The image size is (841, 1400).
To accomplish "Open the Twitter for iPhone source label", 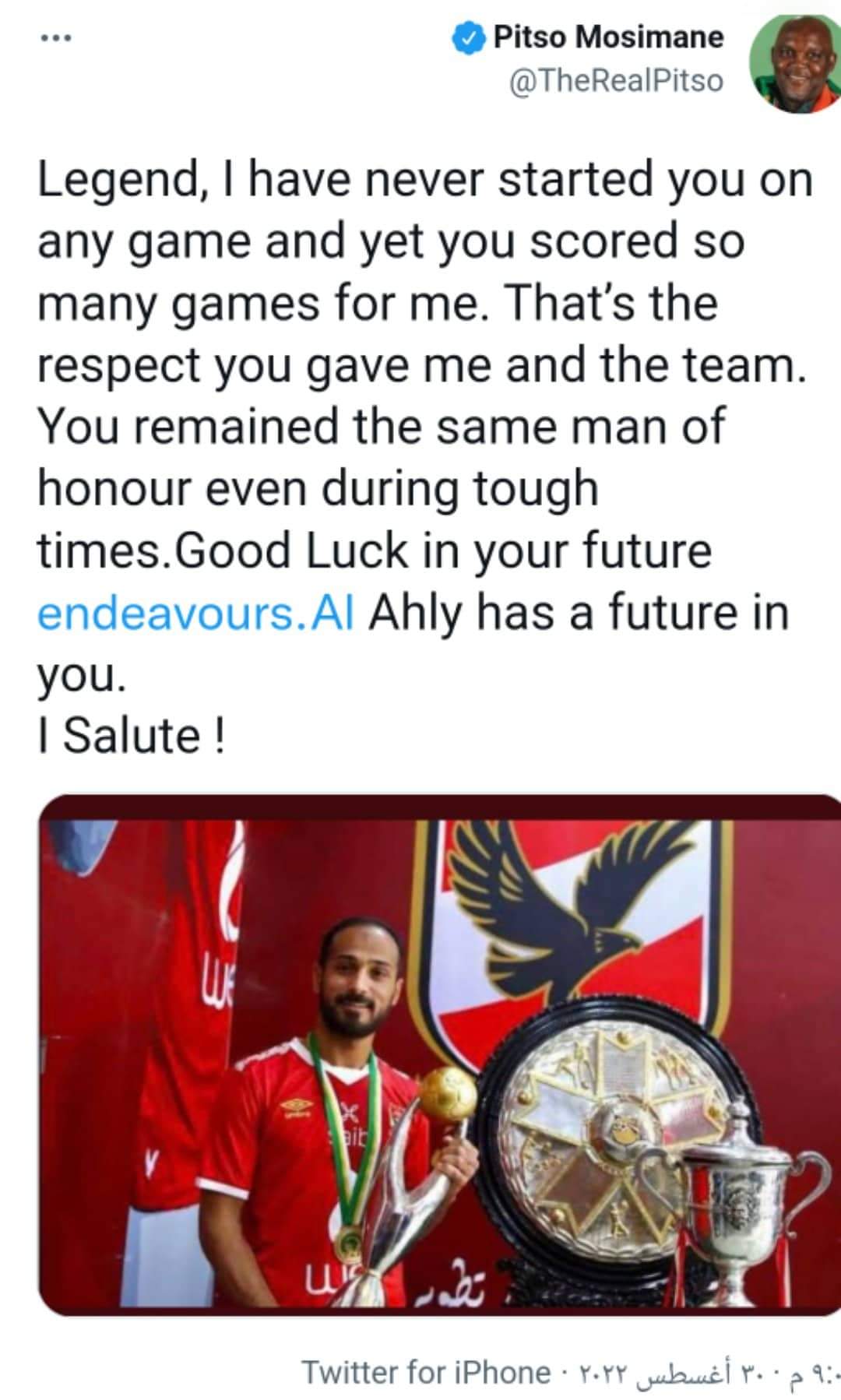I will click(425, 1372).
